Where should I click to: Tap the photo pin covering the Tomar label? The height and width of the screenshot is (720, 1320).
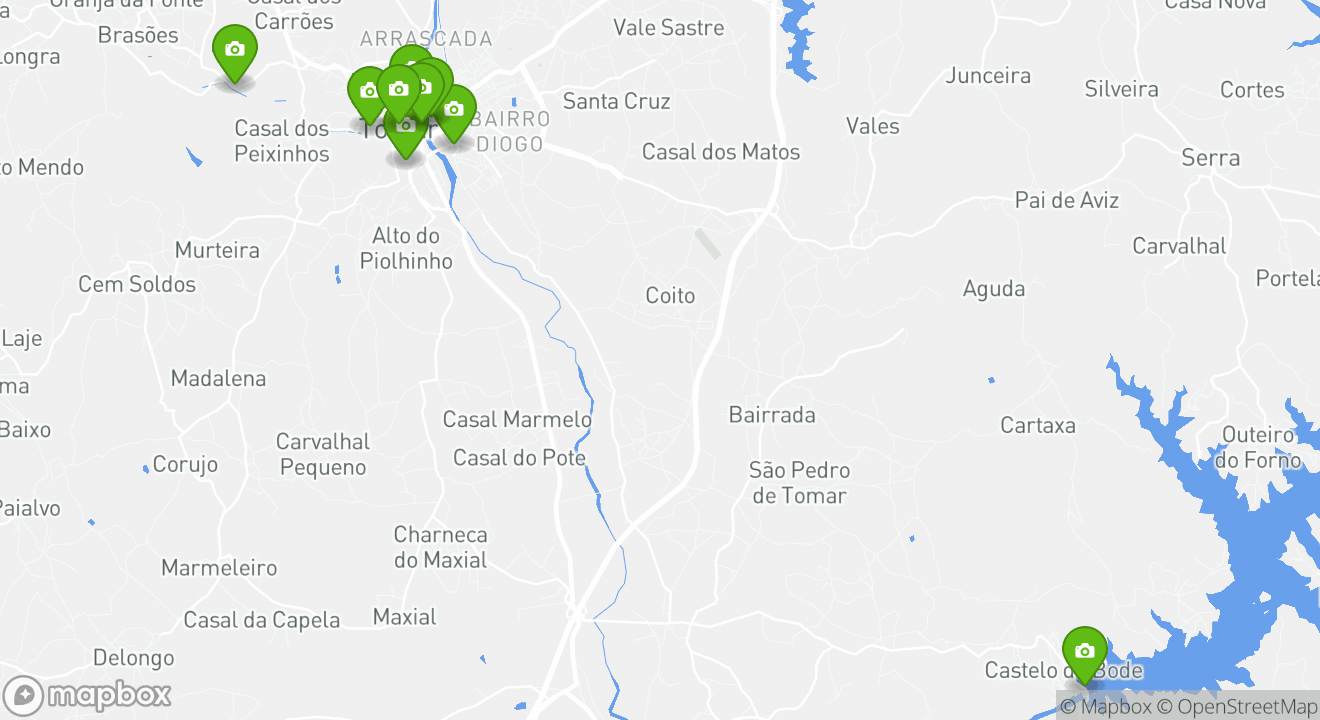405,137
